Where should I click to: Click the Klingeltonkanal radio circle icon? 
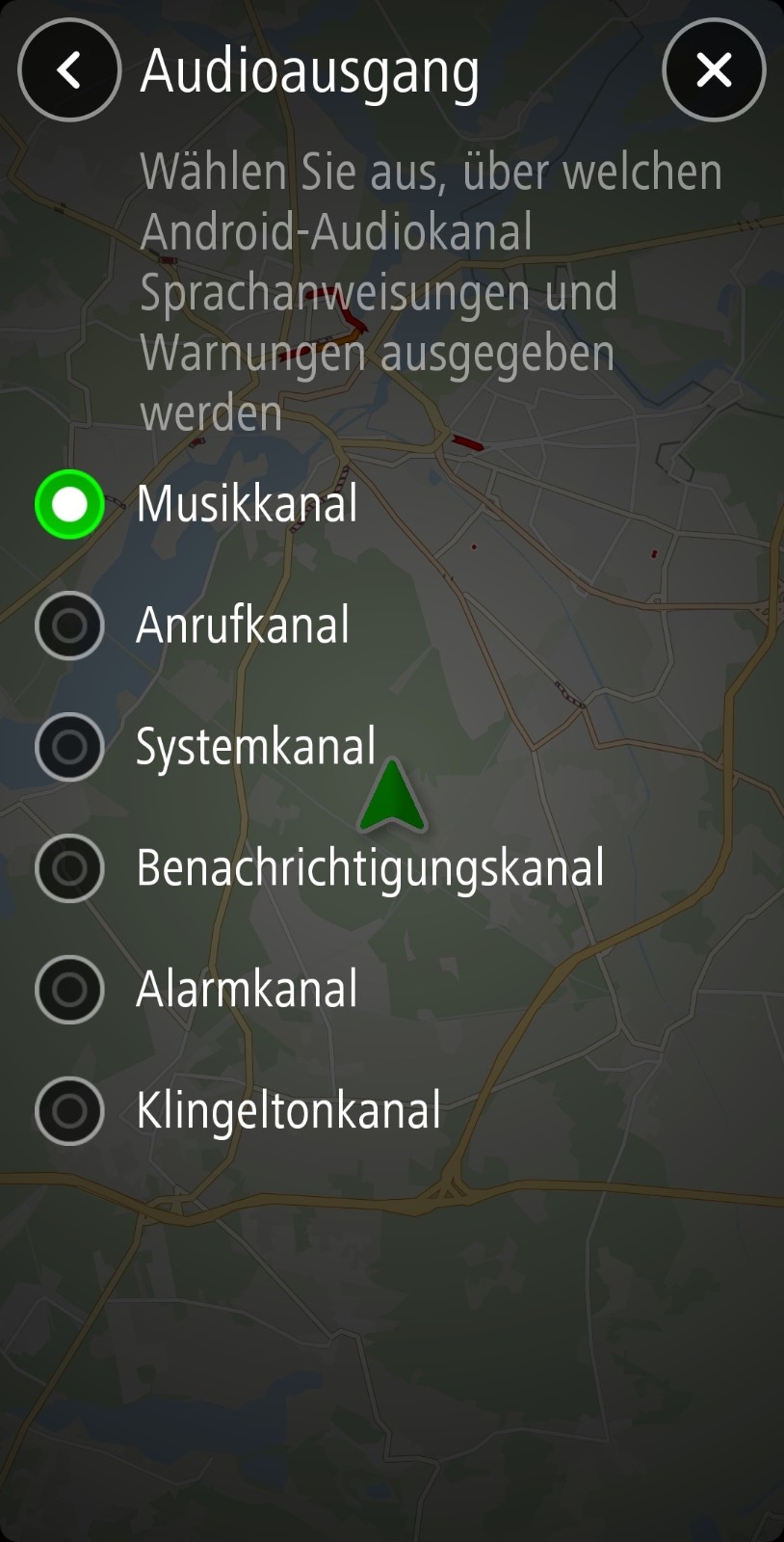68,1111
